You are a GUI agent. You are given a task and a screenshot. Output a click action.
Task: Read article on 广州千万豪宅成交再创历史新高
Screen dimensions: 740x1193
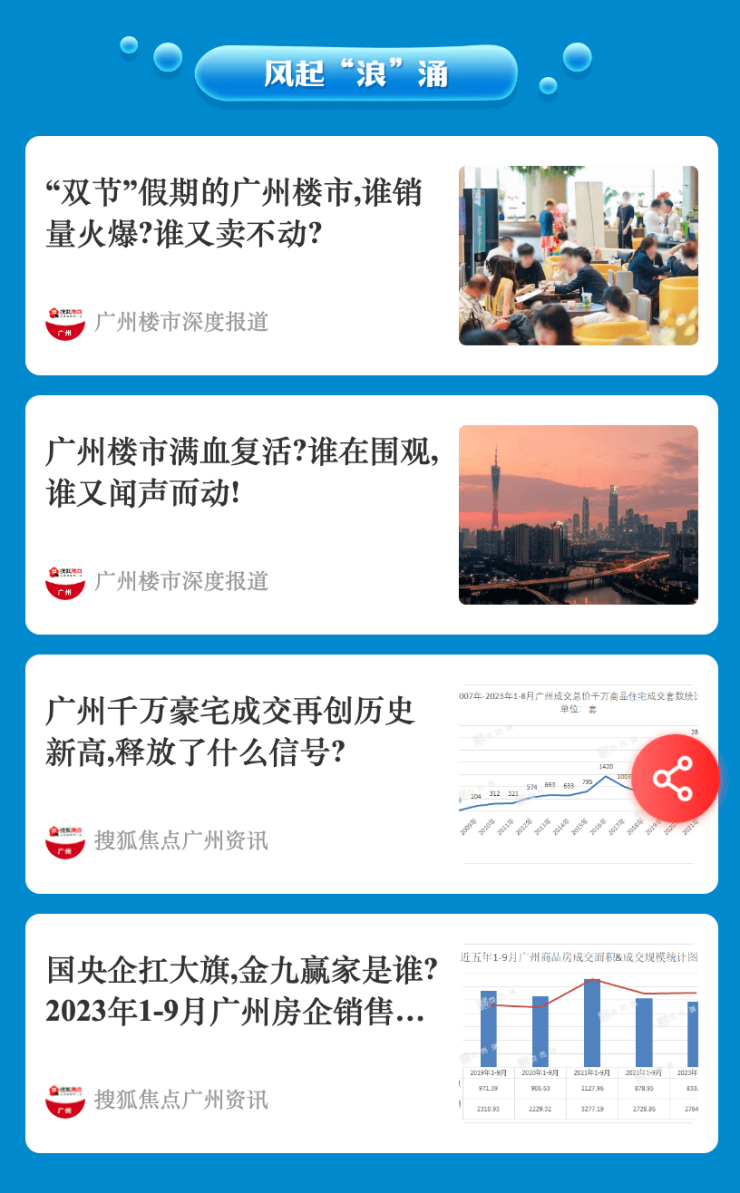[x=230, y=731]
